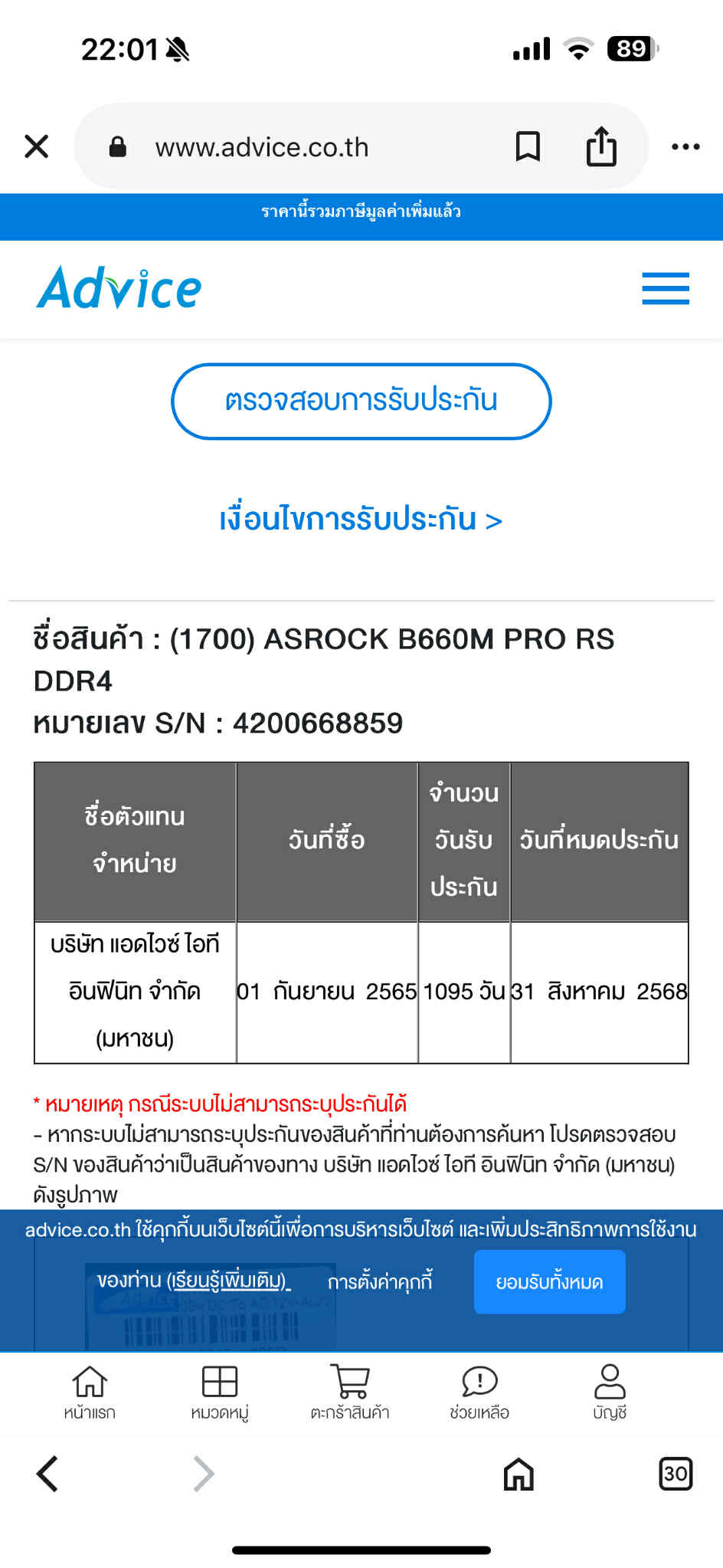Tap the ตรวจสอบการรับประกัน button
Viewport: 723px width, 1568px height.
coord(361,401)
